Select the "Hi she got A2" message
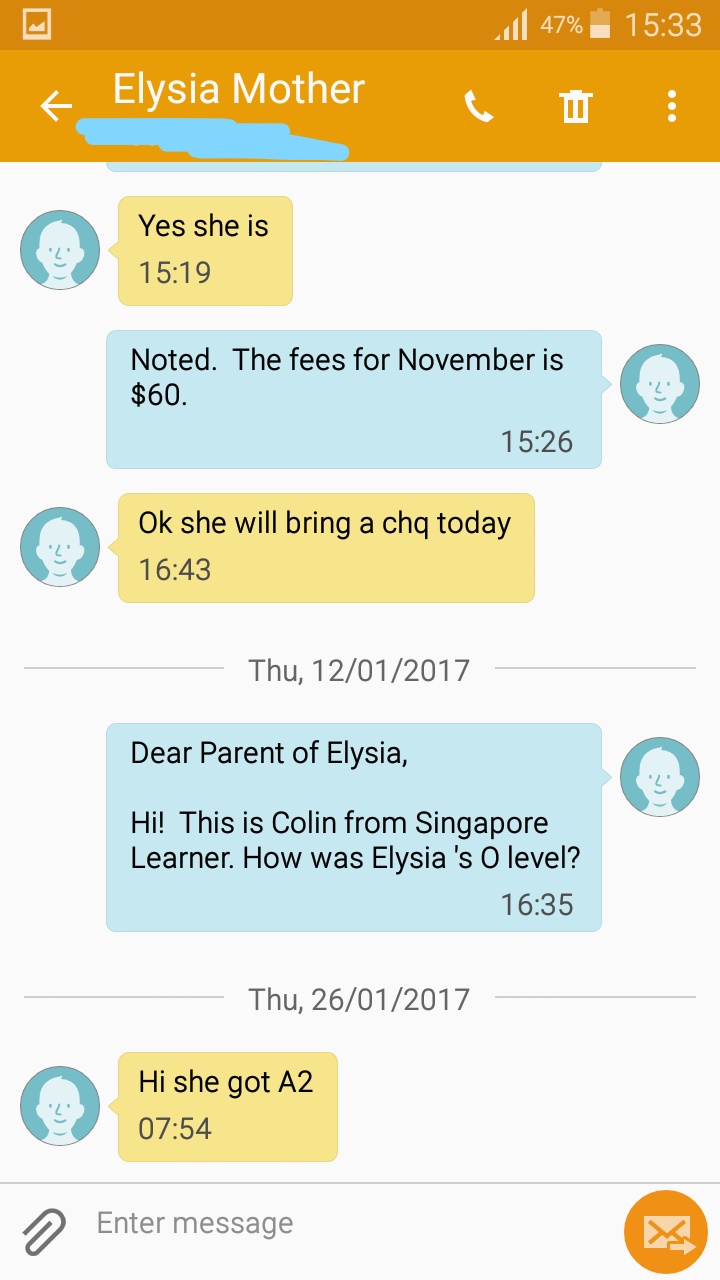The height and width of the screenshot is (1280, 720). (227, 1105)
